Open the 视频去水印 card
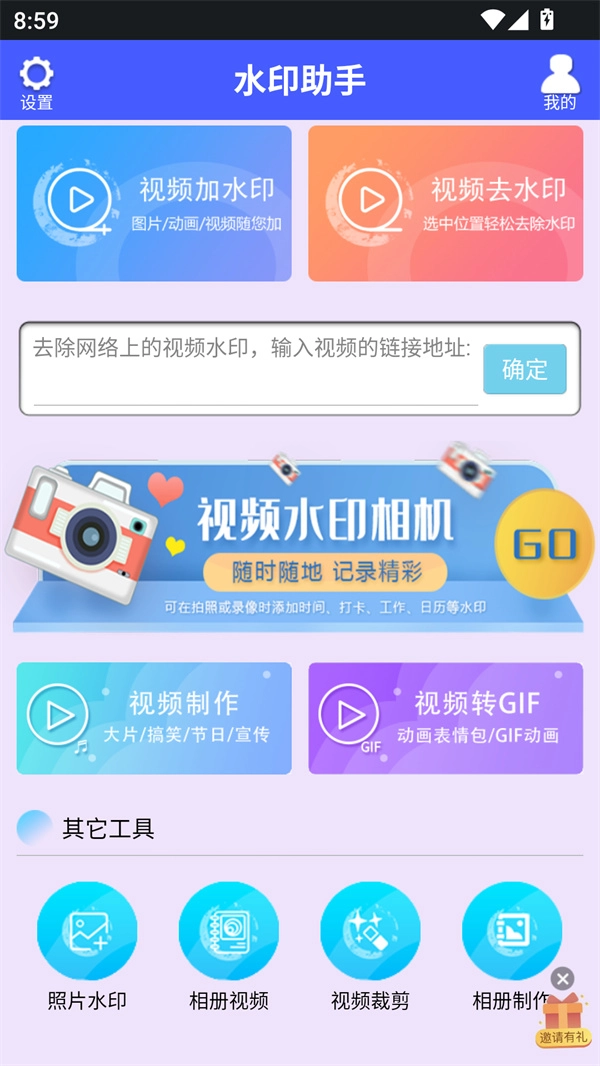Image resolution: width=600 pixels, height=1066 pixels. tap(446, 203)
